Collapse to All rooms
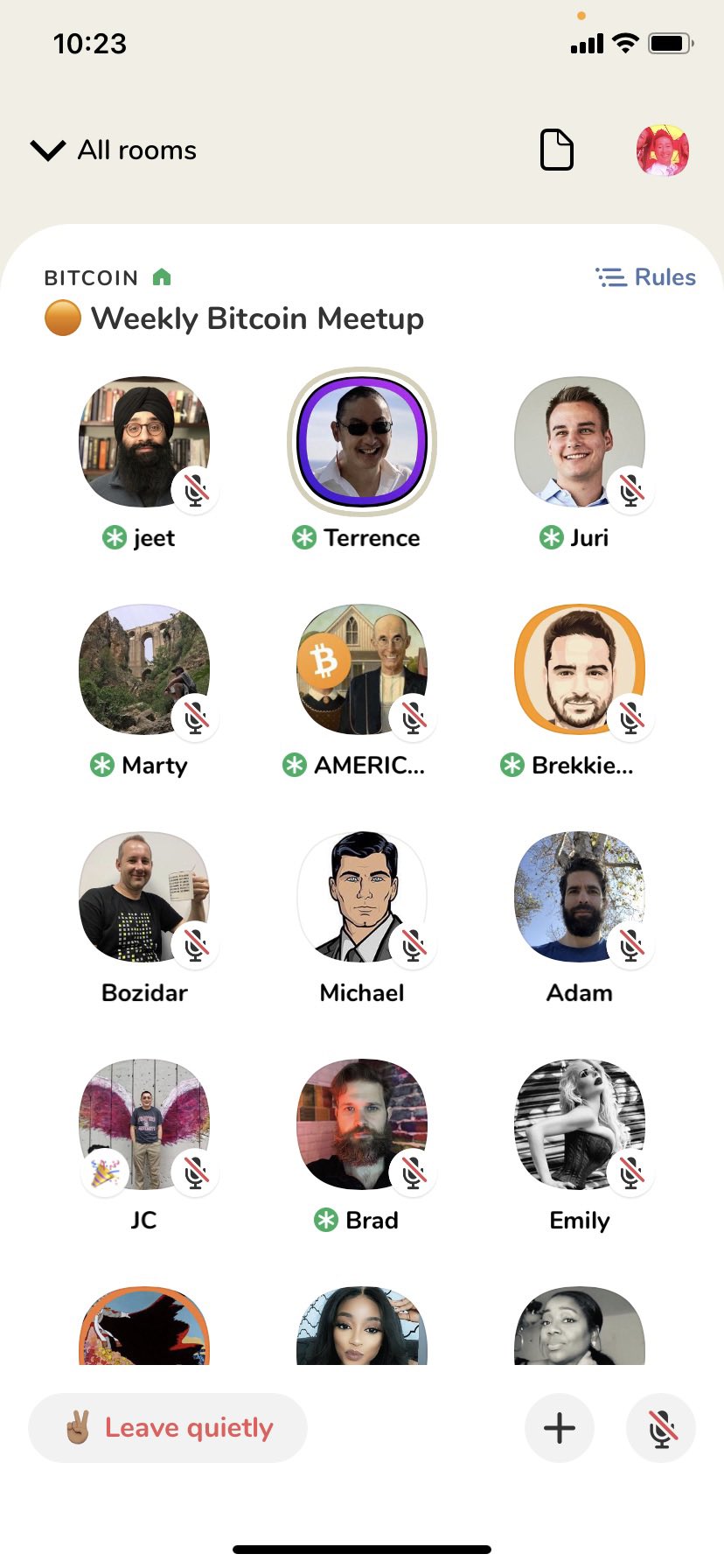Image resolution: width=724 pixels, height=1568 pixels. (x=114, y=150)
